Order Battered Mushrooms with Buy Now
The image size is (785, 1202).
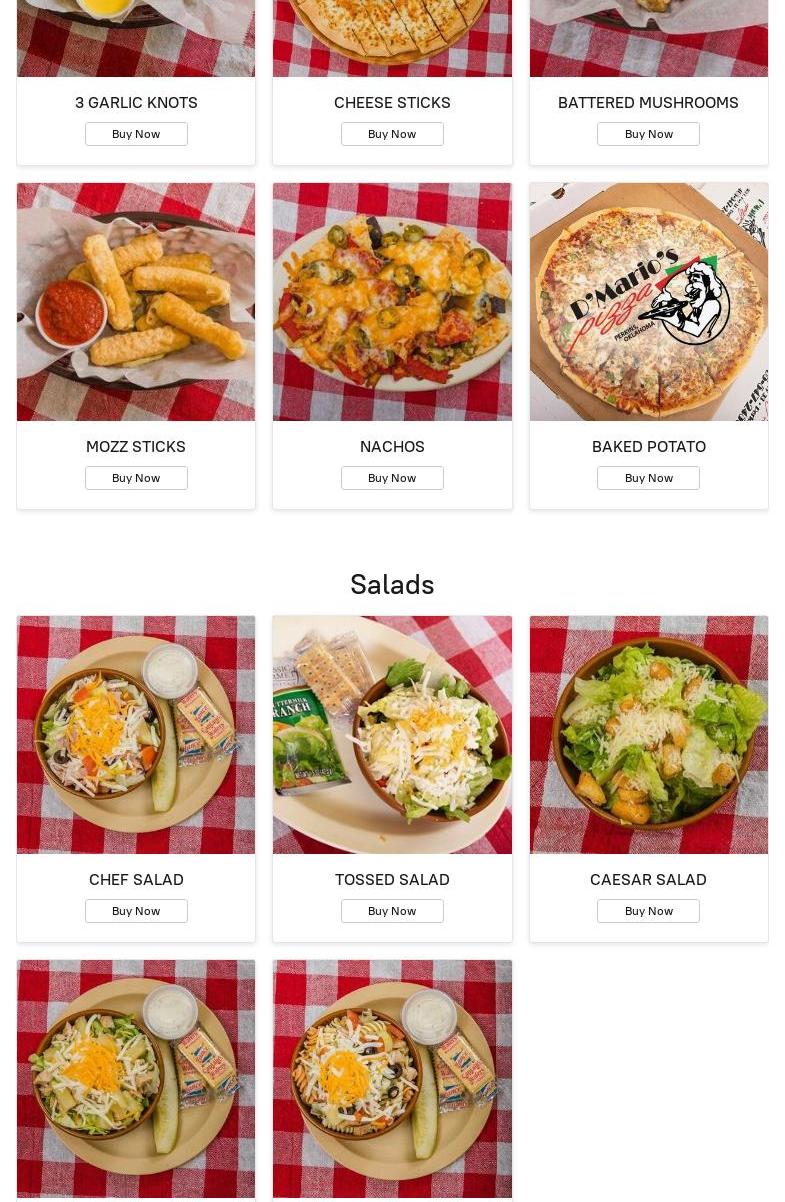(x=648, y=134)
